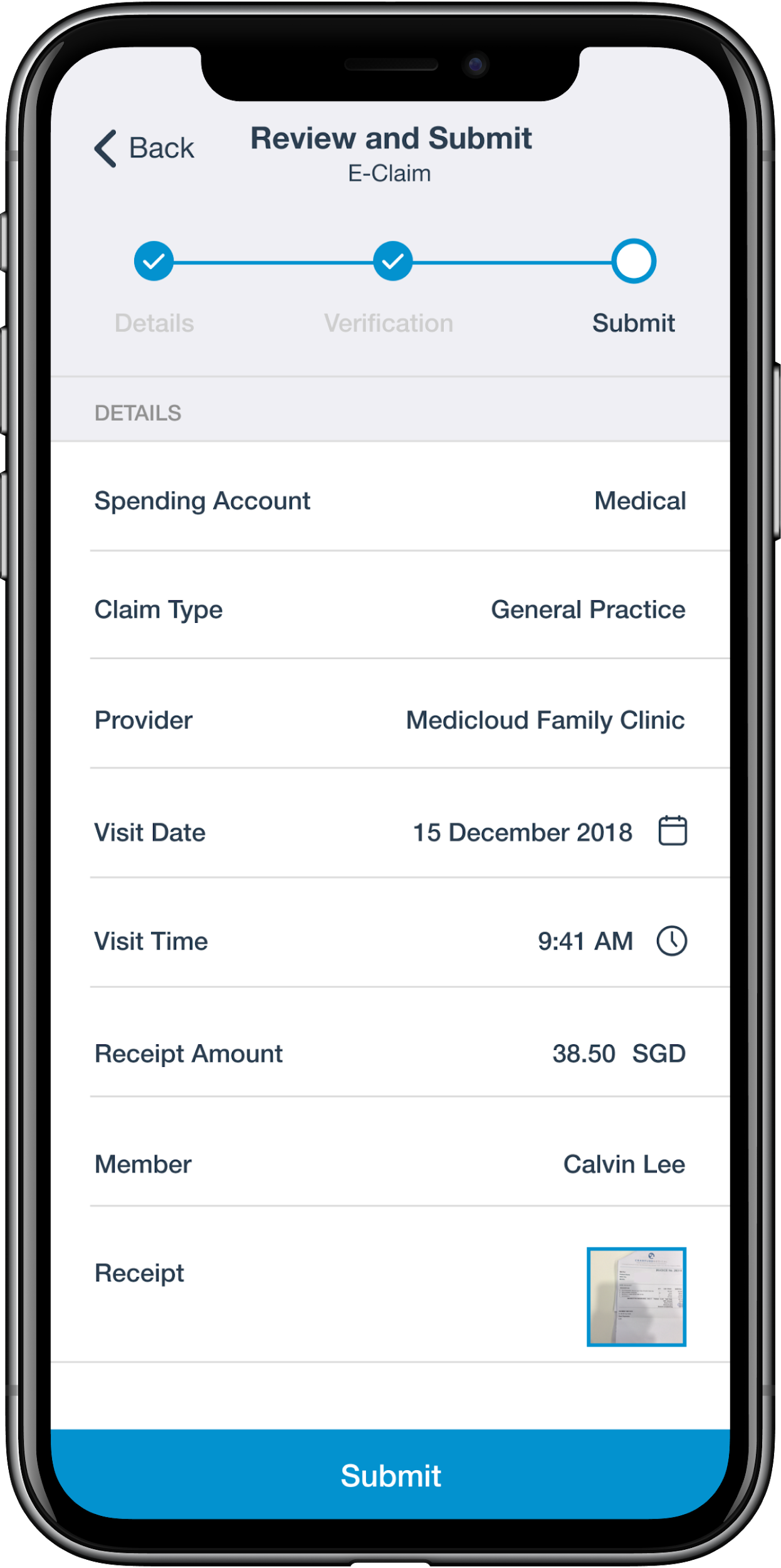
Task: Jump to the Verification step marker
Action: (393, 261)
